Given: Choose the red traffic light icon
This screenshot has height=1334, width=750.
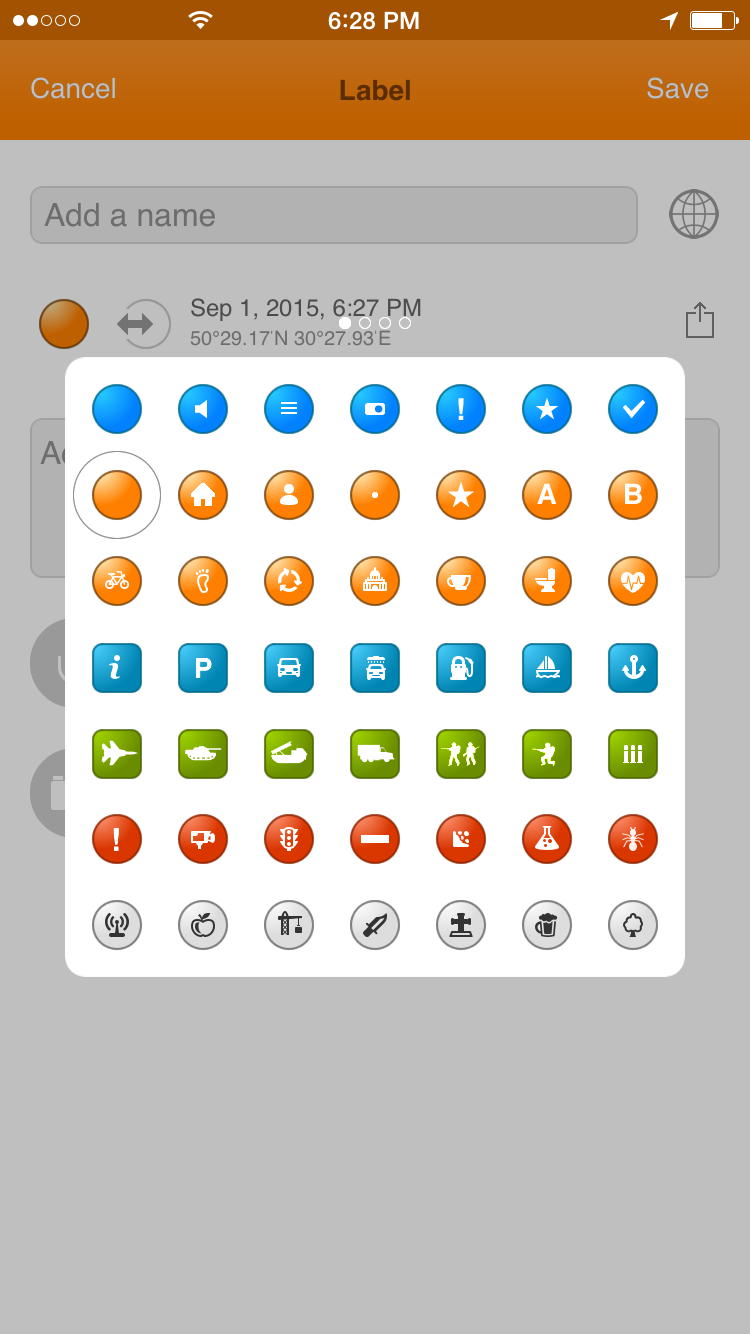Looking at the screenshot, I should [289, 839].
